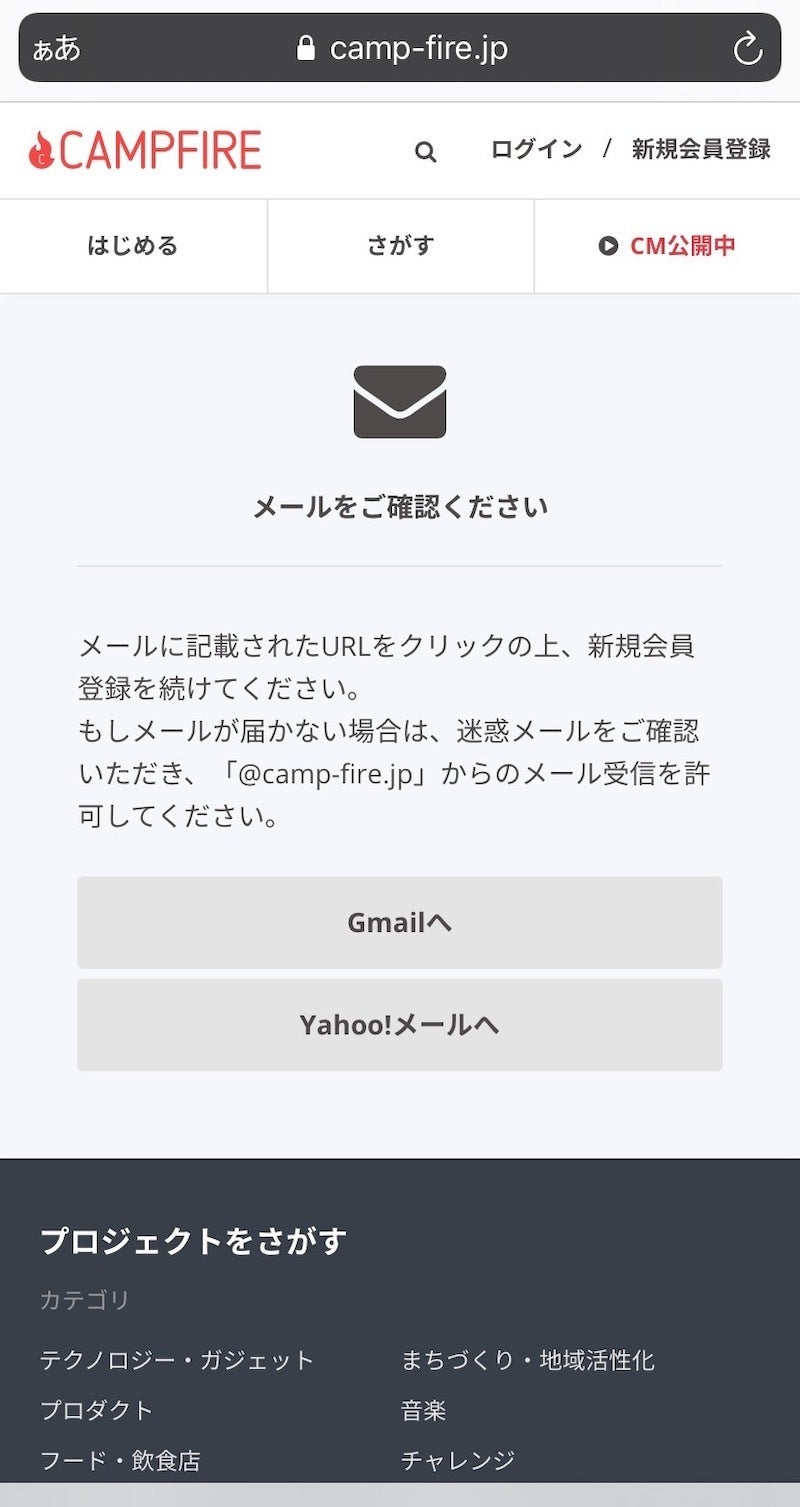The image size is (800, 1507).
Task: Tap the ログイン link
Action: pos(536,150)
